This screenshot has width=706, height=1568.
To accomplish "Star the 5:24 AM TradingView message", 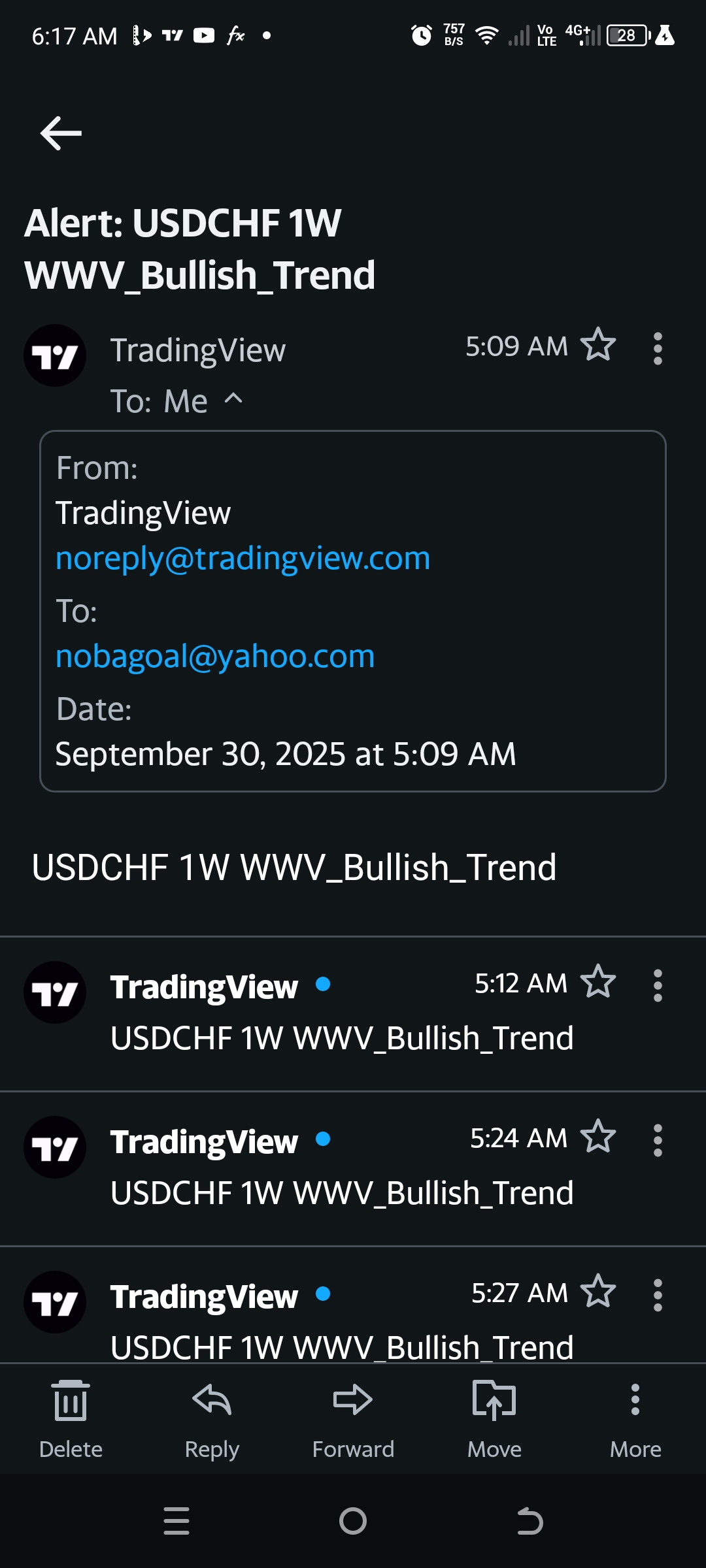I will click(598, 1137).
